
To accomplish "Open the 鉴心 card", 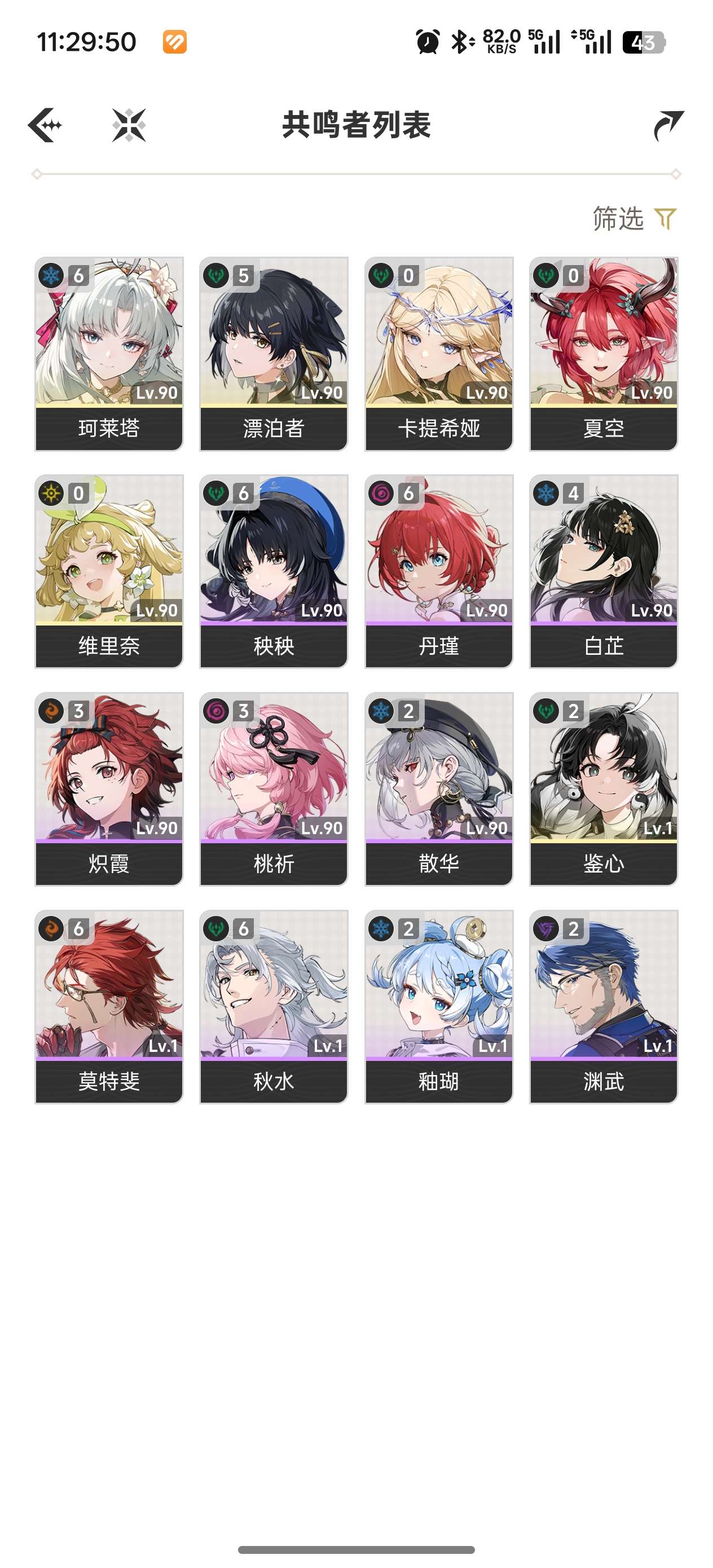I will tap(604, 790).
